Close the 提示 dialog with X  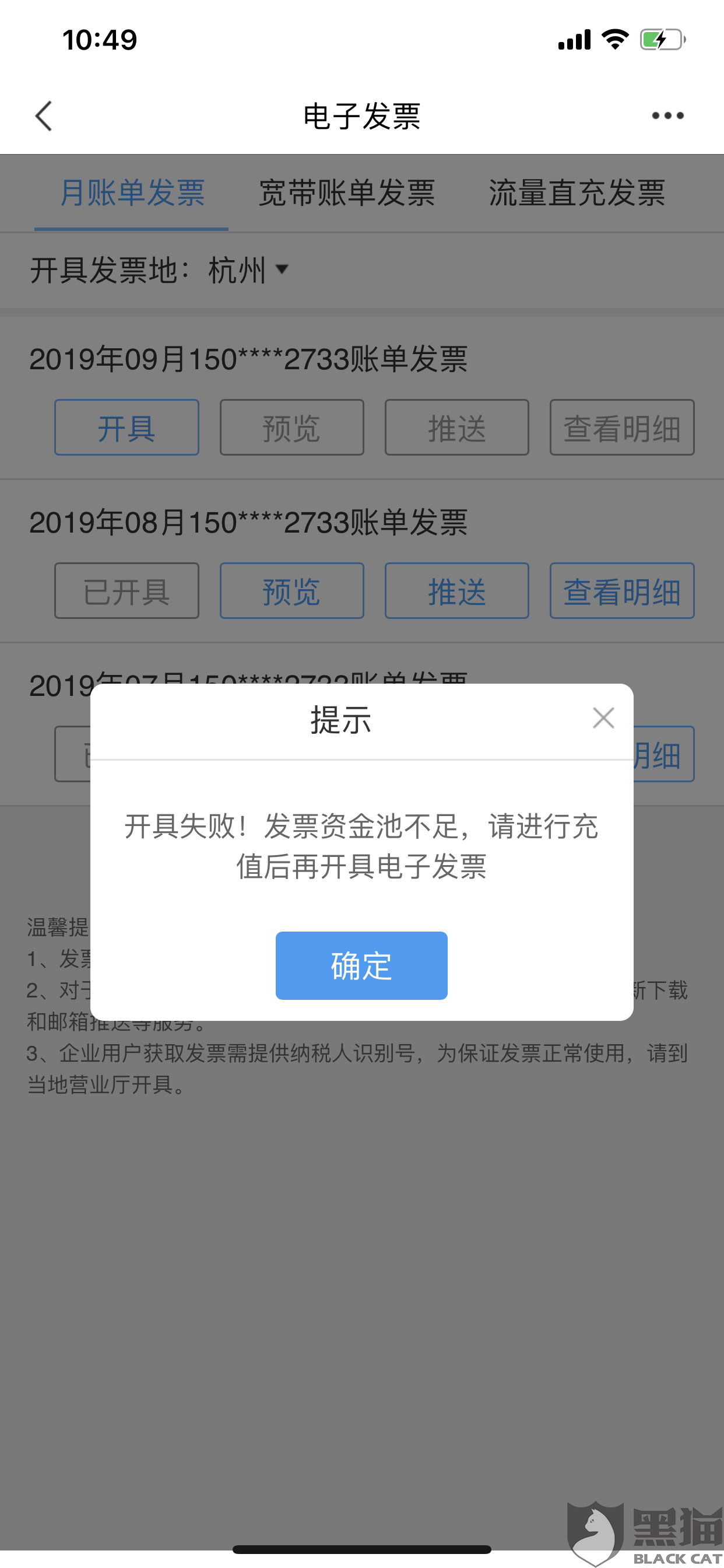coord(603,717)
